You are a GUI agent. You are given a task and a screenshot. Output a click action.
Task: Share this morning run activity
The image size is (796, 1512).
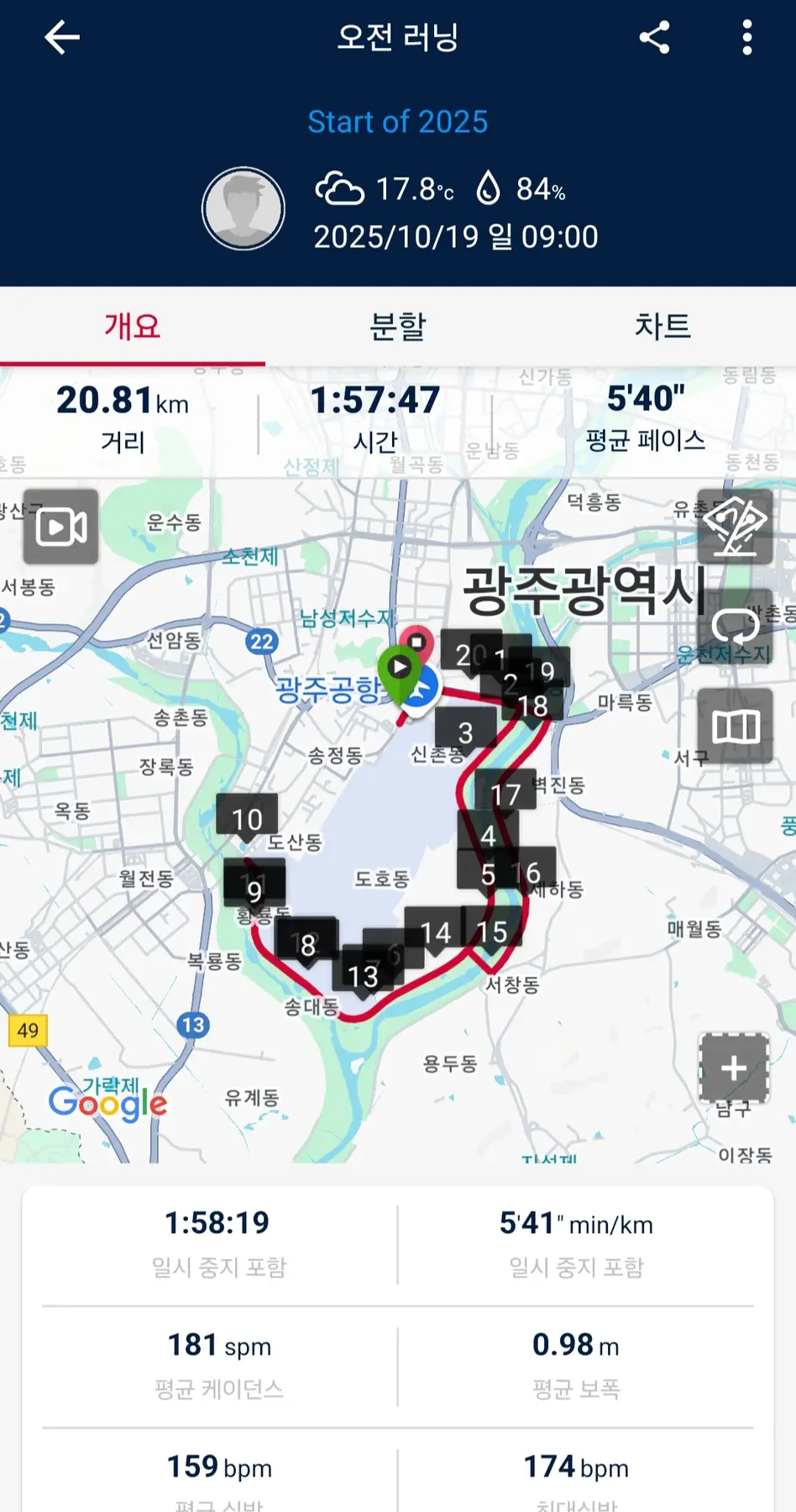(654, 38)
